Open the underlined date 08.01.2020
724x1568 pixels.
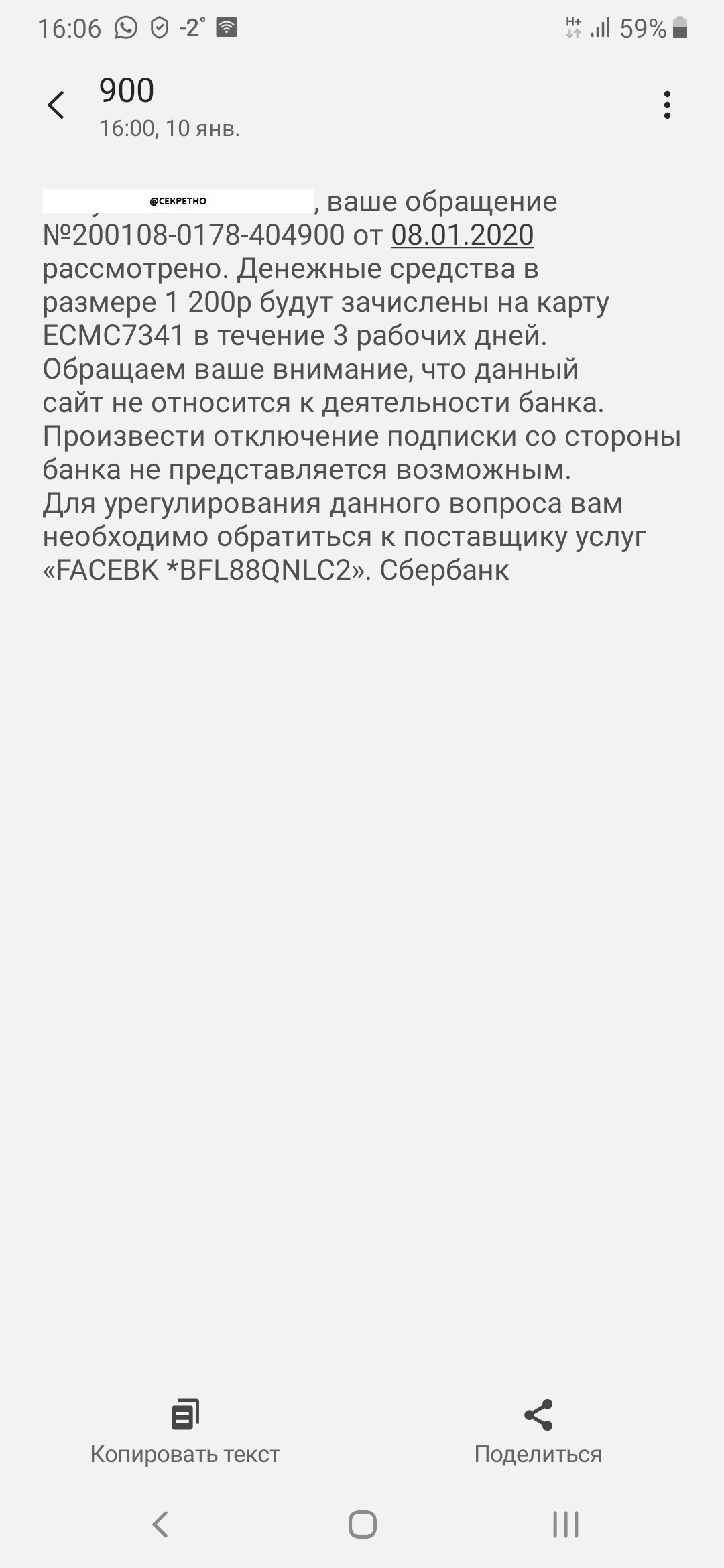(463, 235)
